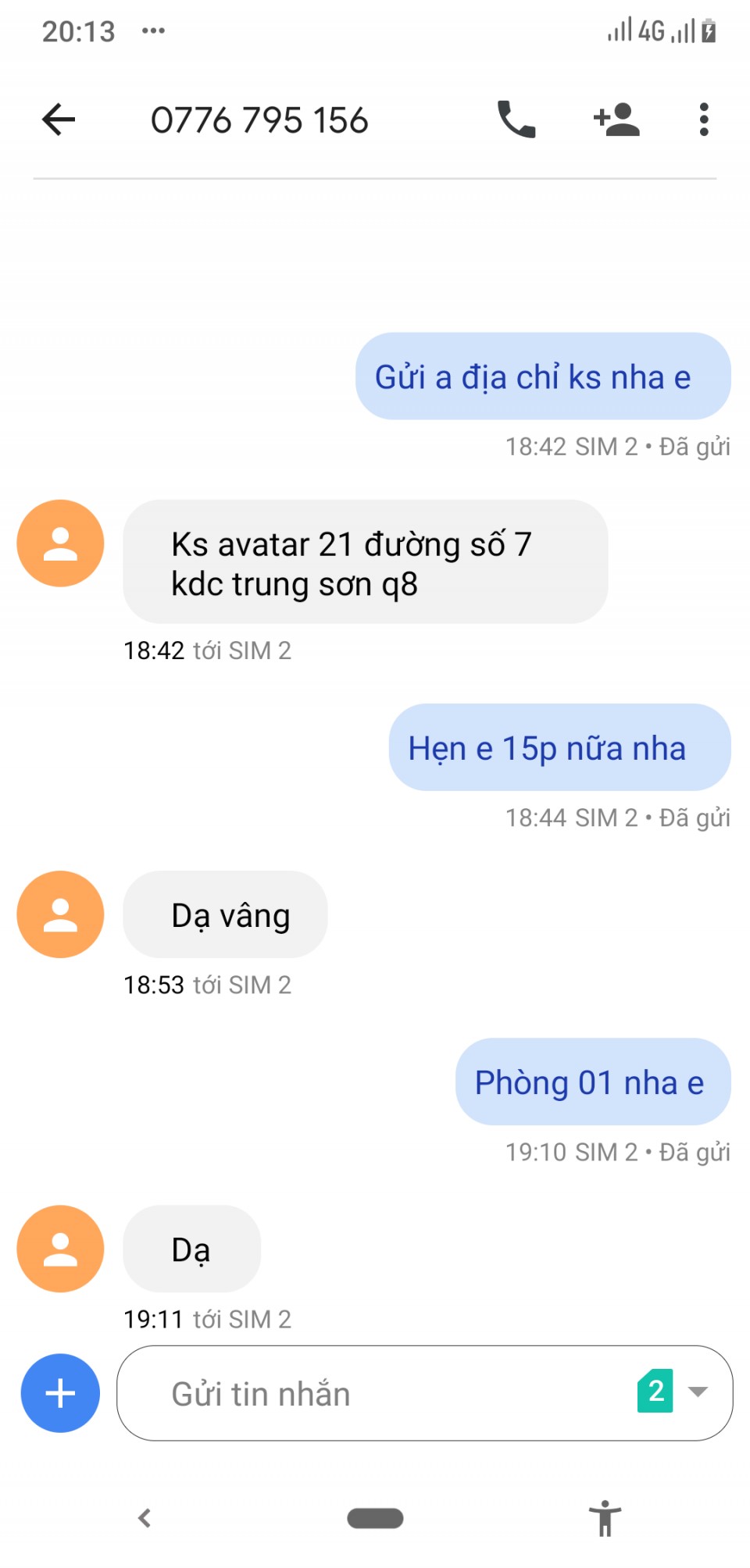Image resolution: width=750 pixels, height=1568 pixels.
Task: Add this number to contacts
Action: click(616, 119)
